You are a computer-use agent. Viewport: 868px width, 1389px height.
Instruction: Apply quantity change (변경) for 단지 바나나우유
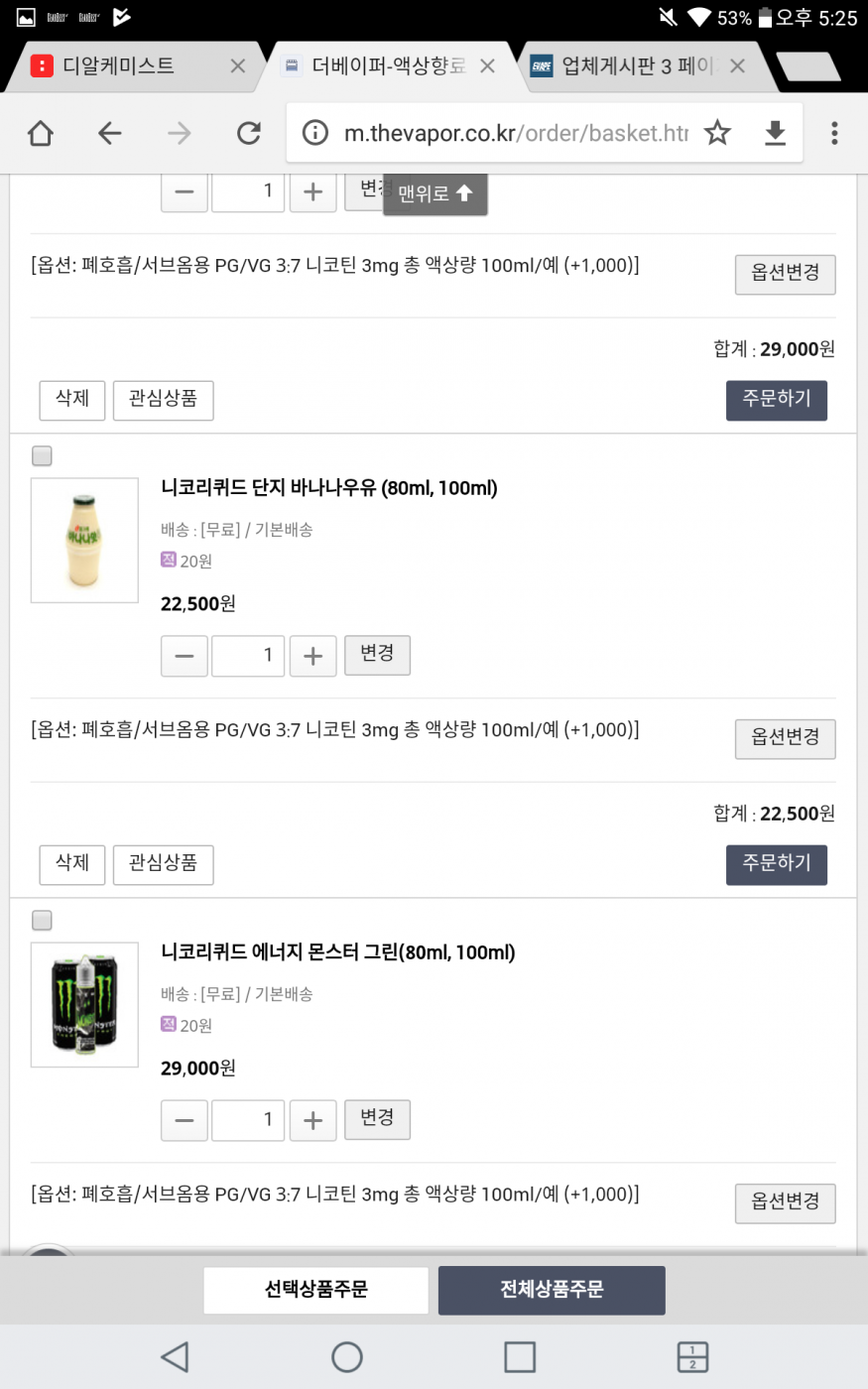point(377,654)
